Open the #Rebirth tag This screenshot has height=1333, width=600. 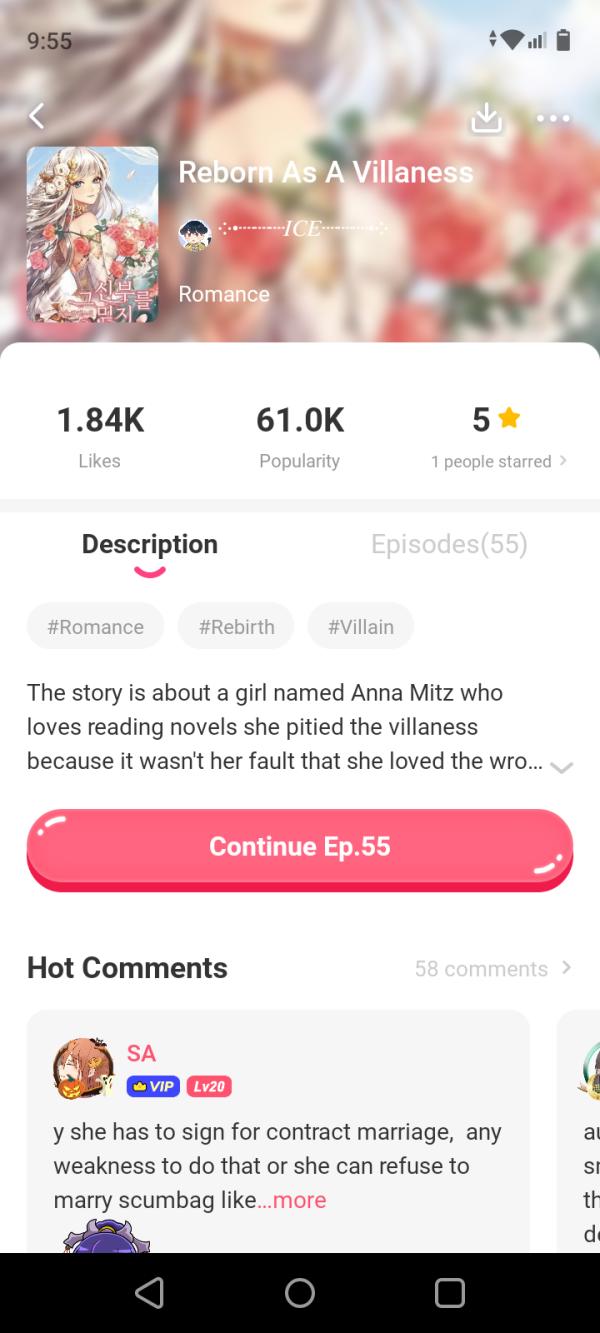[236, 627]
